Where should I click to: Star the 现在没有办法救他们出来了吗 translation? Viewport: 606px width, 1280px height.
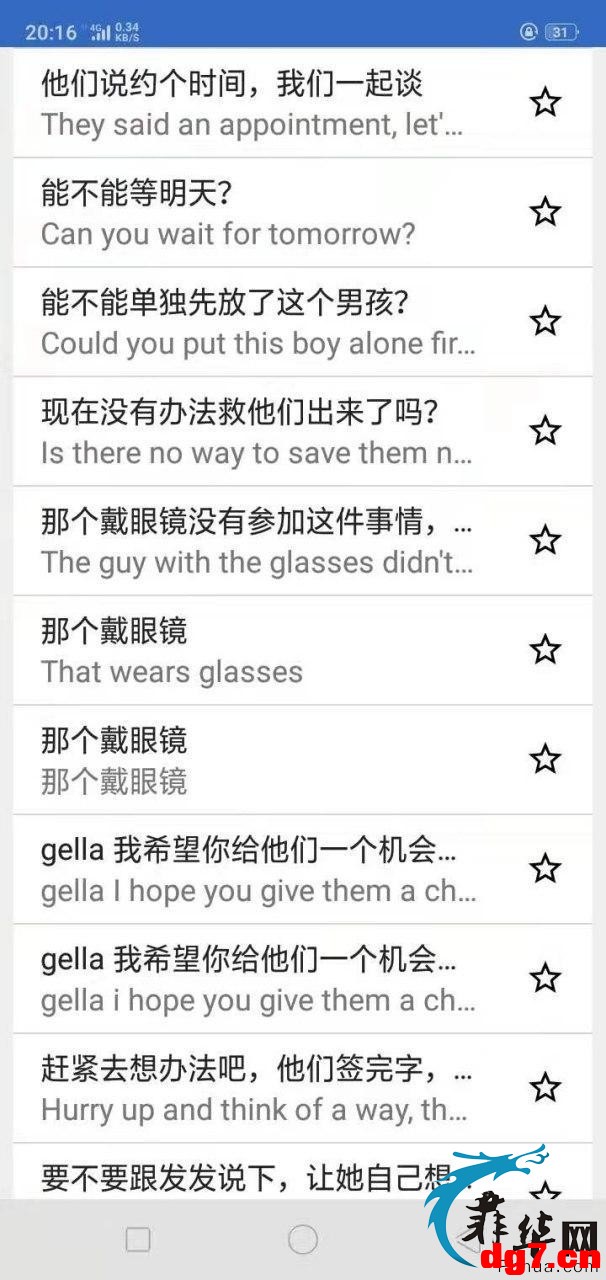[x=544, y=431]
